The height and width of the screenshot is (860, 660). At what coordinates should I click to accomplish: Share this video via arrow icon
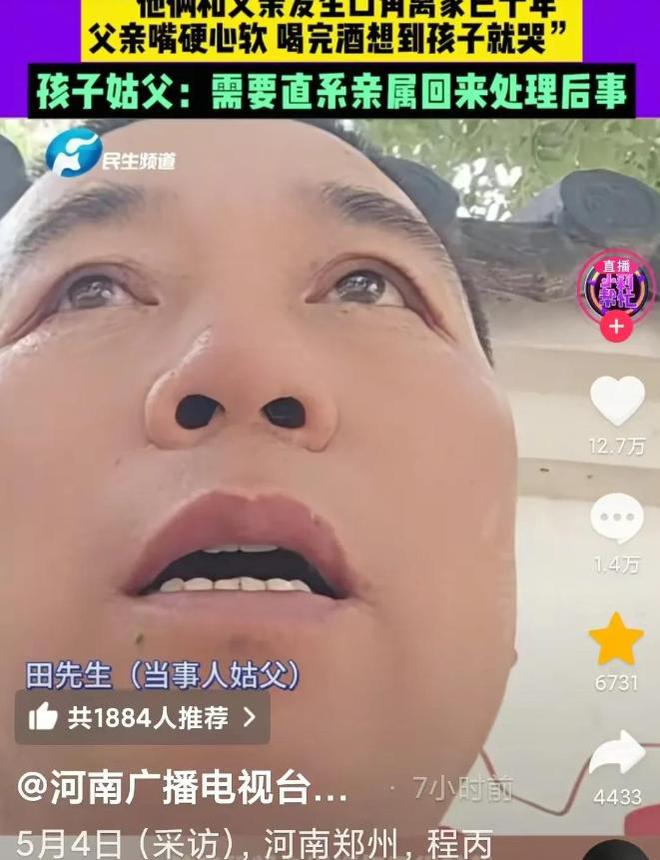(617, 755)
